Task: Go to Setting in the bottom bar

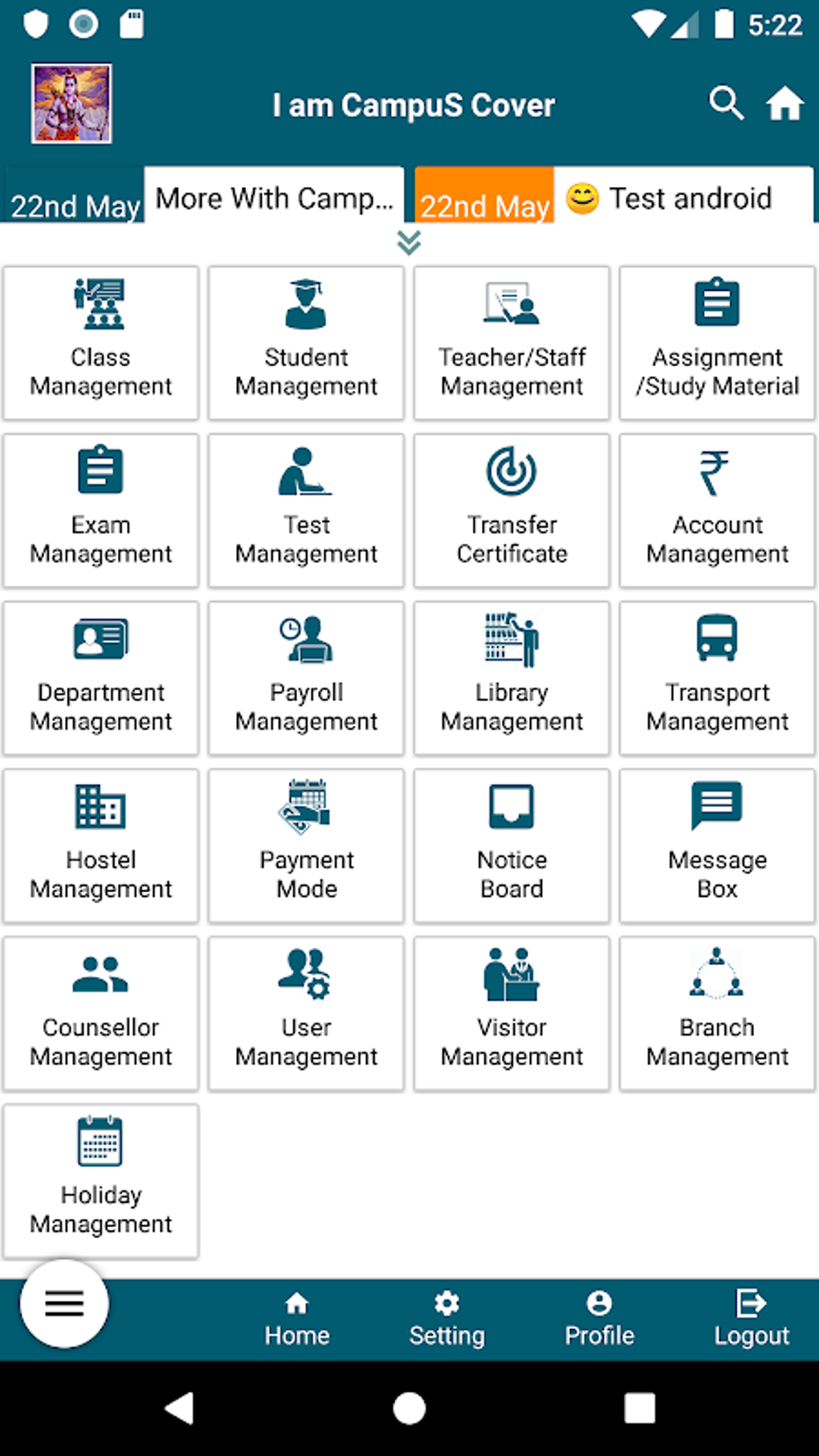Action: coord(446,1319)
